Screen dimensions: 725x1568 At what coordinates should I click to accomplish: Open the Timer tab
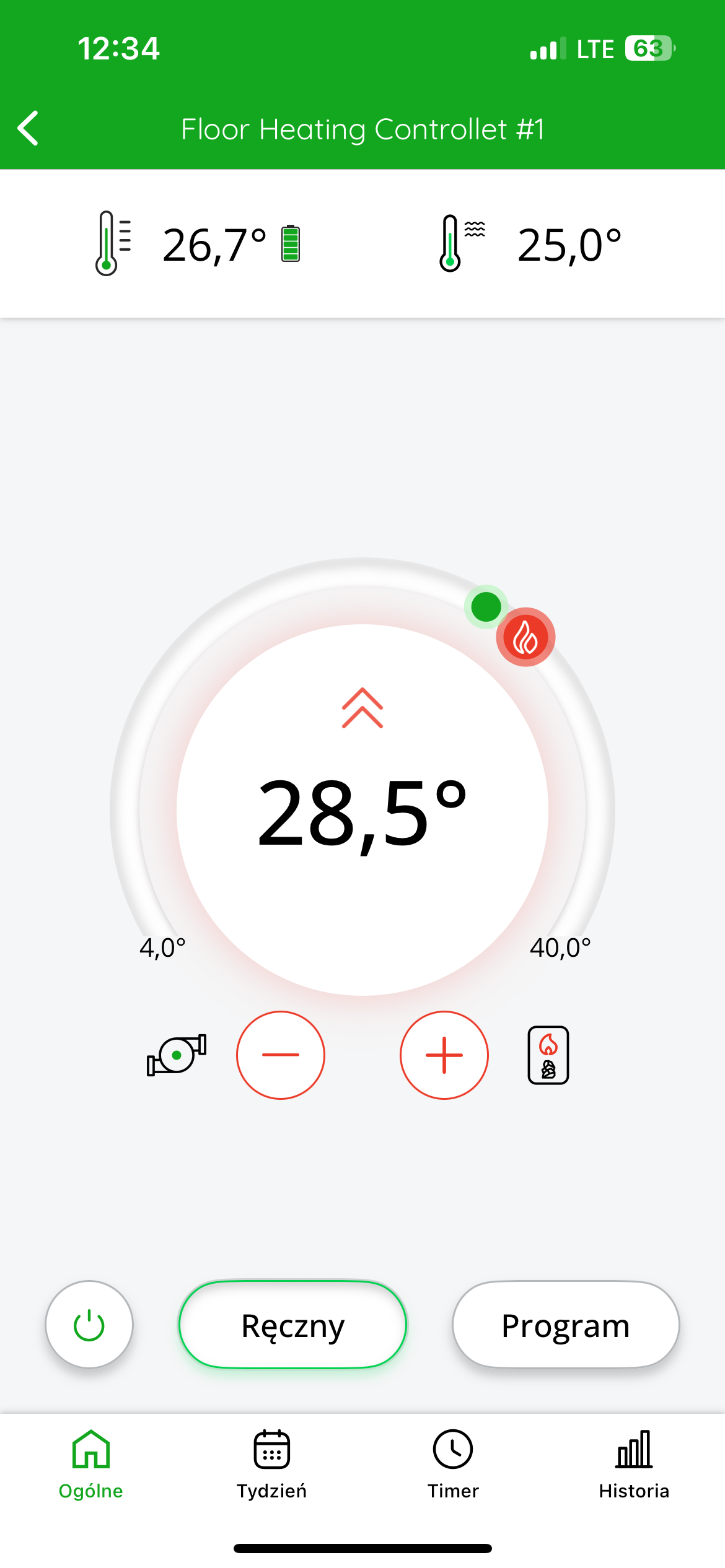[453, 1465]
